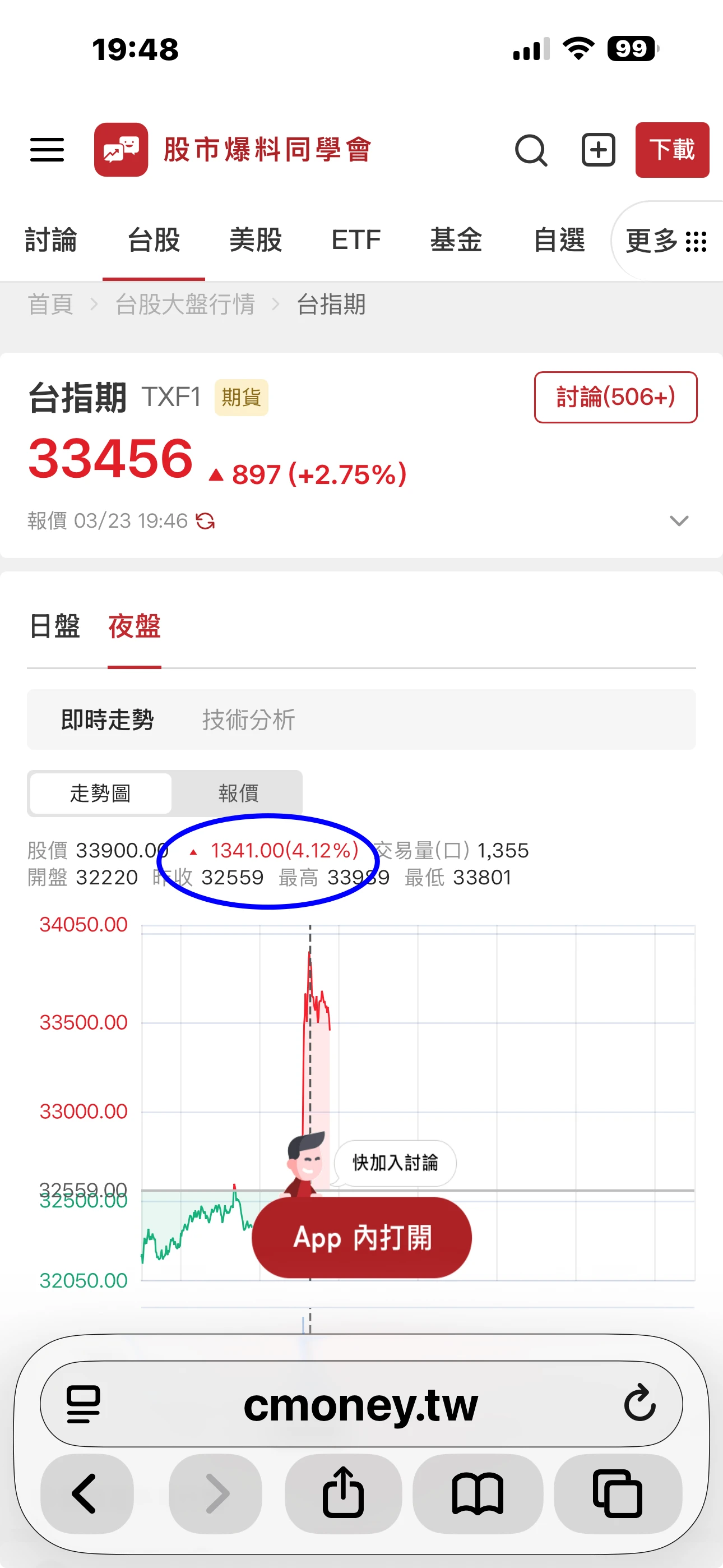
Task: Select the 技術分析 tab
Action: [248, 720]
